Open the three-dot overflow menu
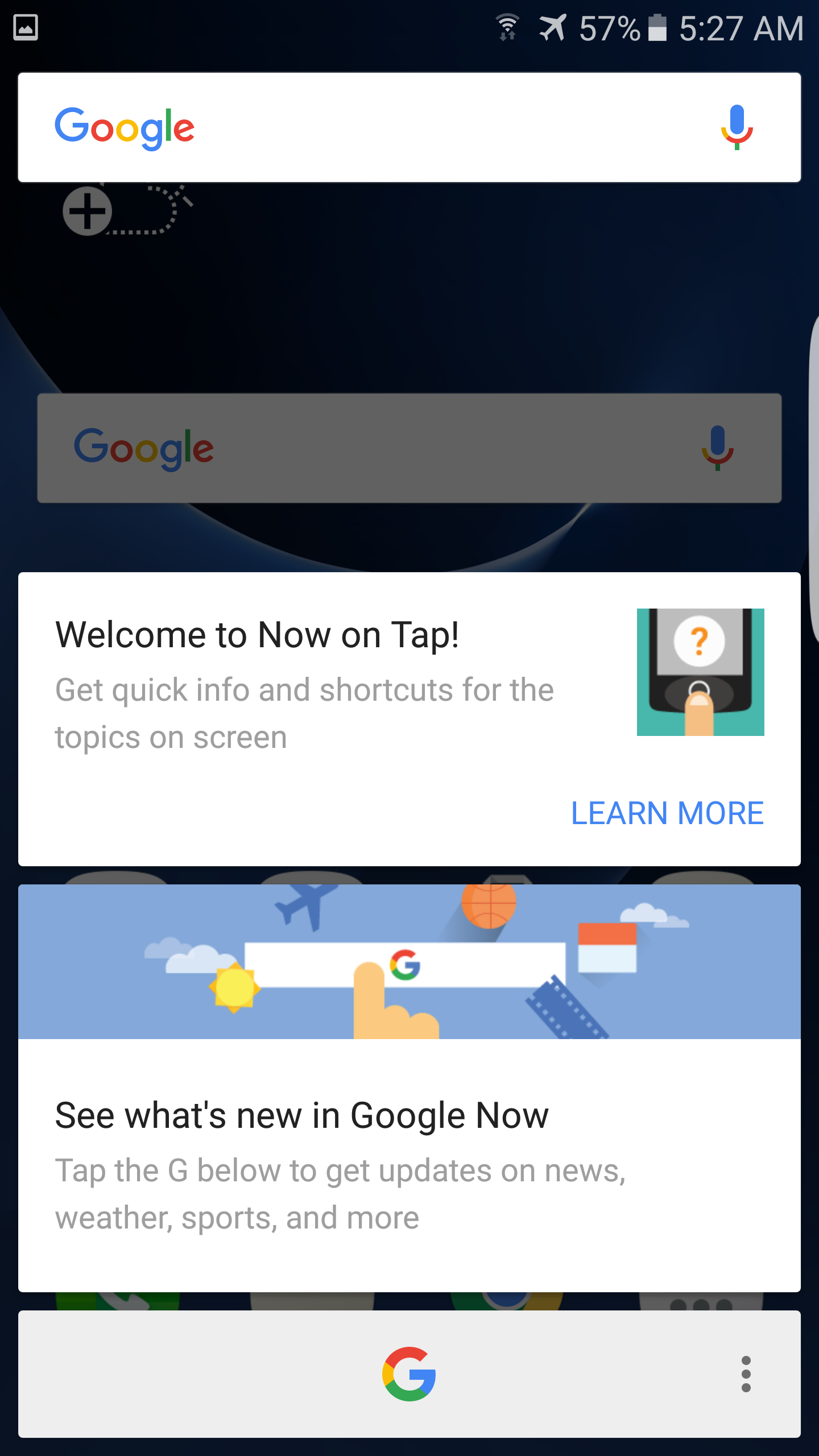Image resolution: width=819 pixels, height=1456 pixels. point(746,1374)
